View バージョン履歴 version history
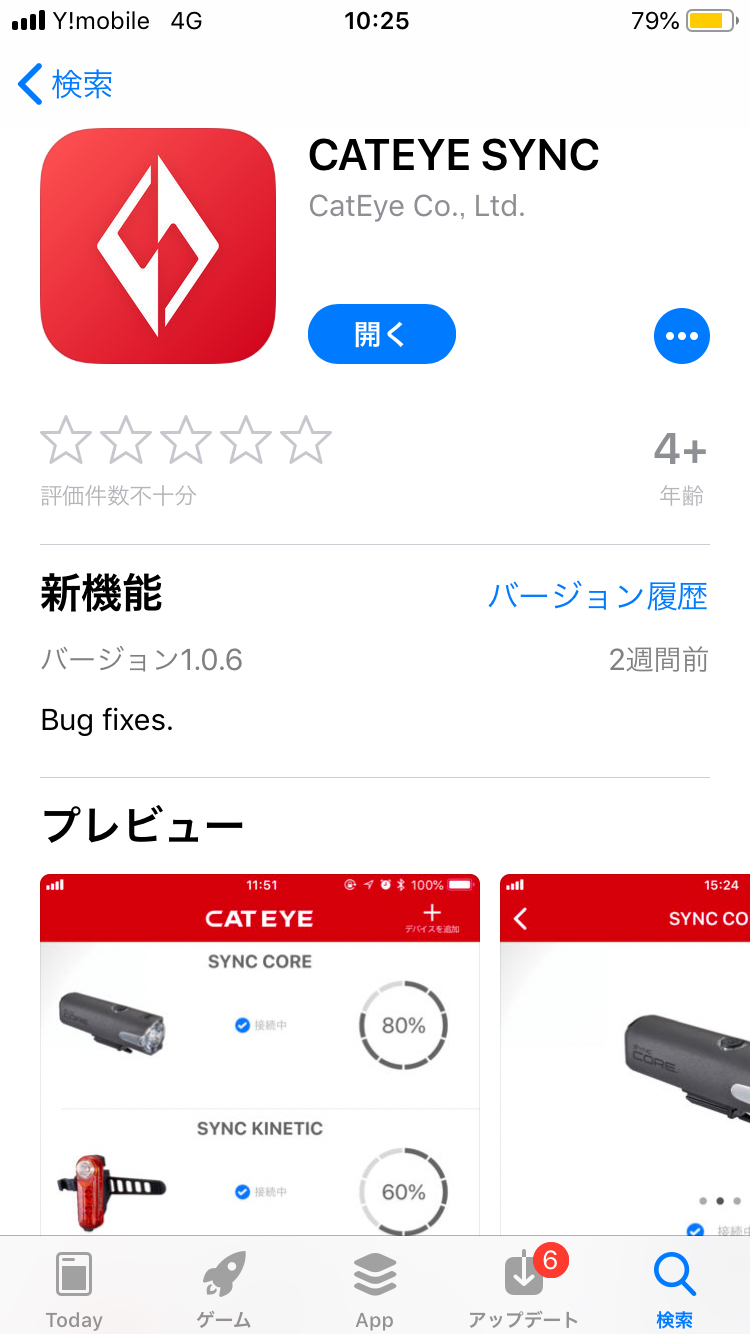Viewport: 750px width, 1334px height. point(598,597)
